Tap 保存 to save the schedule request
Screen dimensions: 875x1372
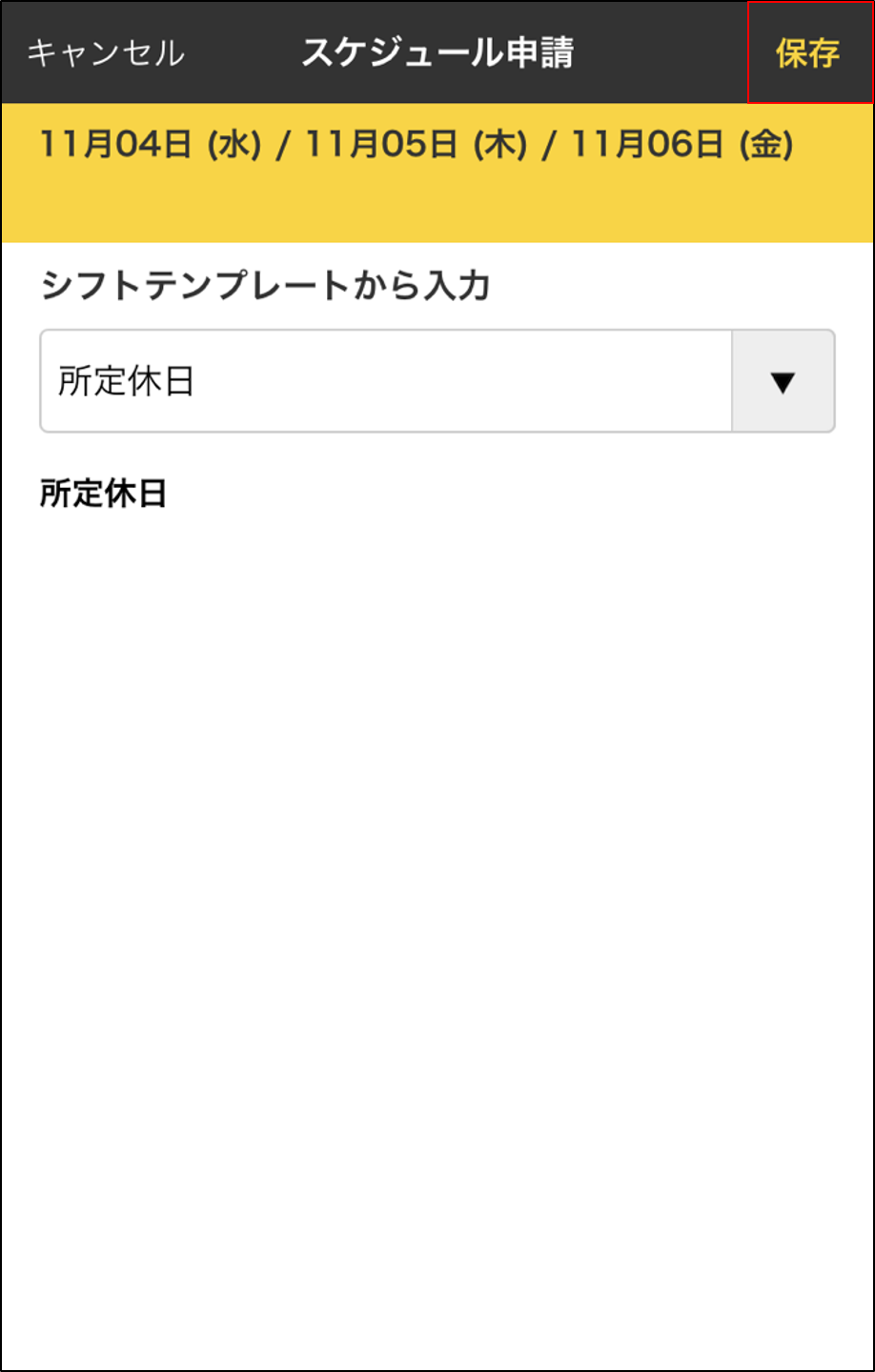pyautogui.click(x=807, y=53)
